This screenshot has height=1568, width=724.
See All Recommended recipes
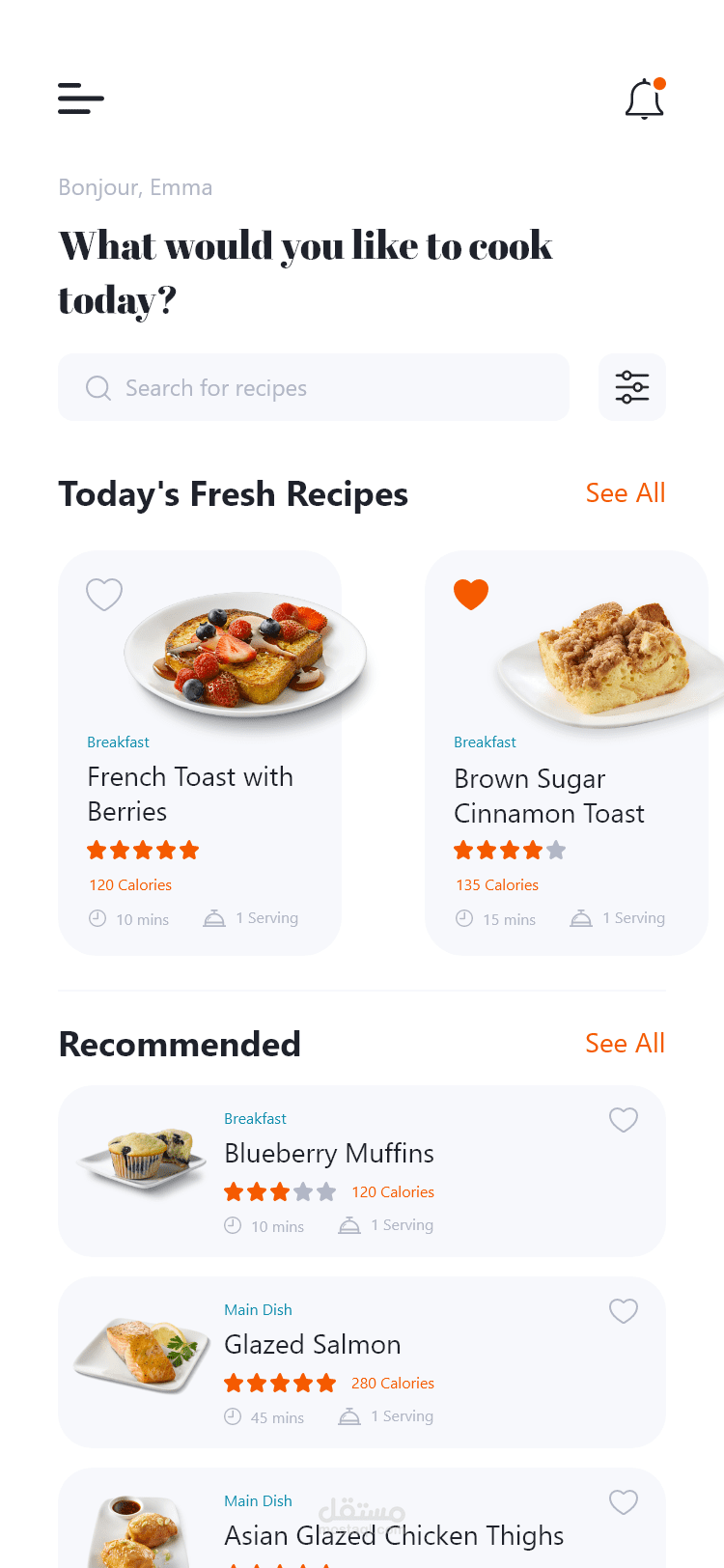tap(625, 1044)
